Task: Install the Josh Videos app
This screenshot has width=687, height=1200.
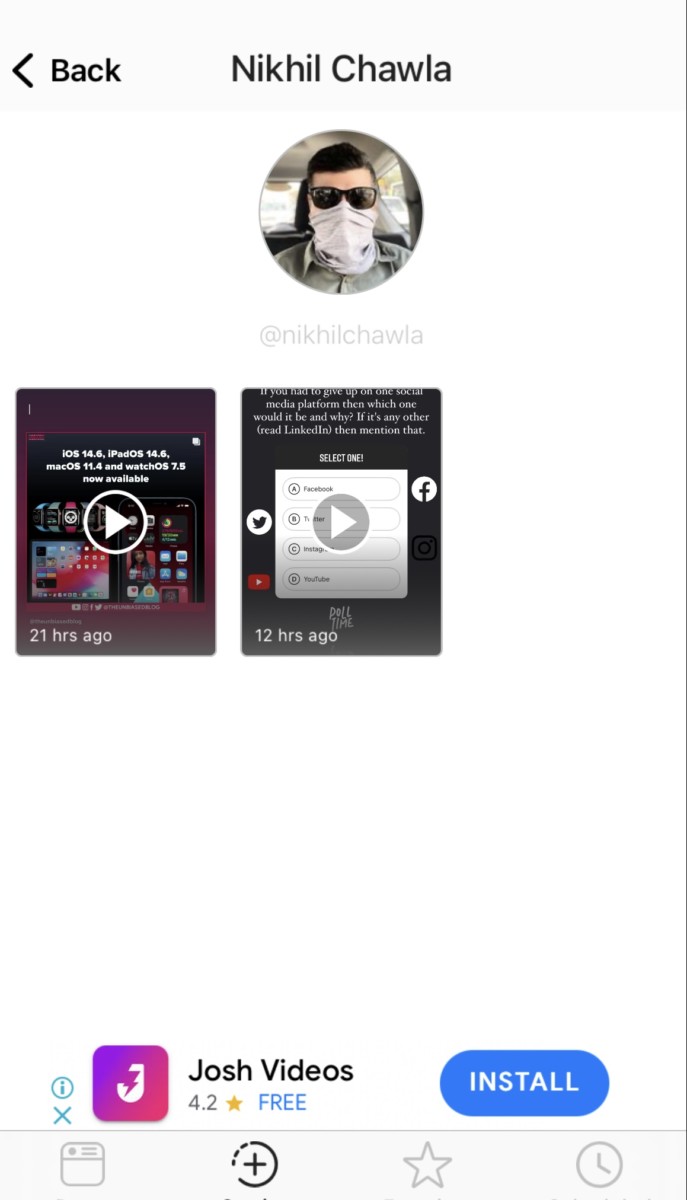Action: pos(524,1082)
